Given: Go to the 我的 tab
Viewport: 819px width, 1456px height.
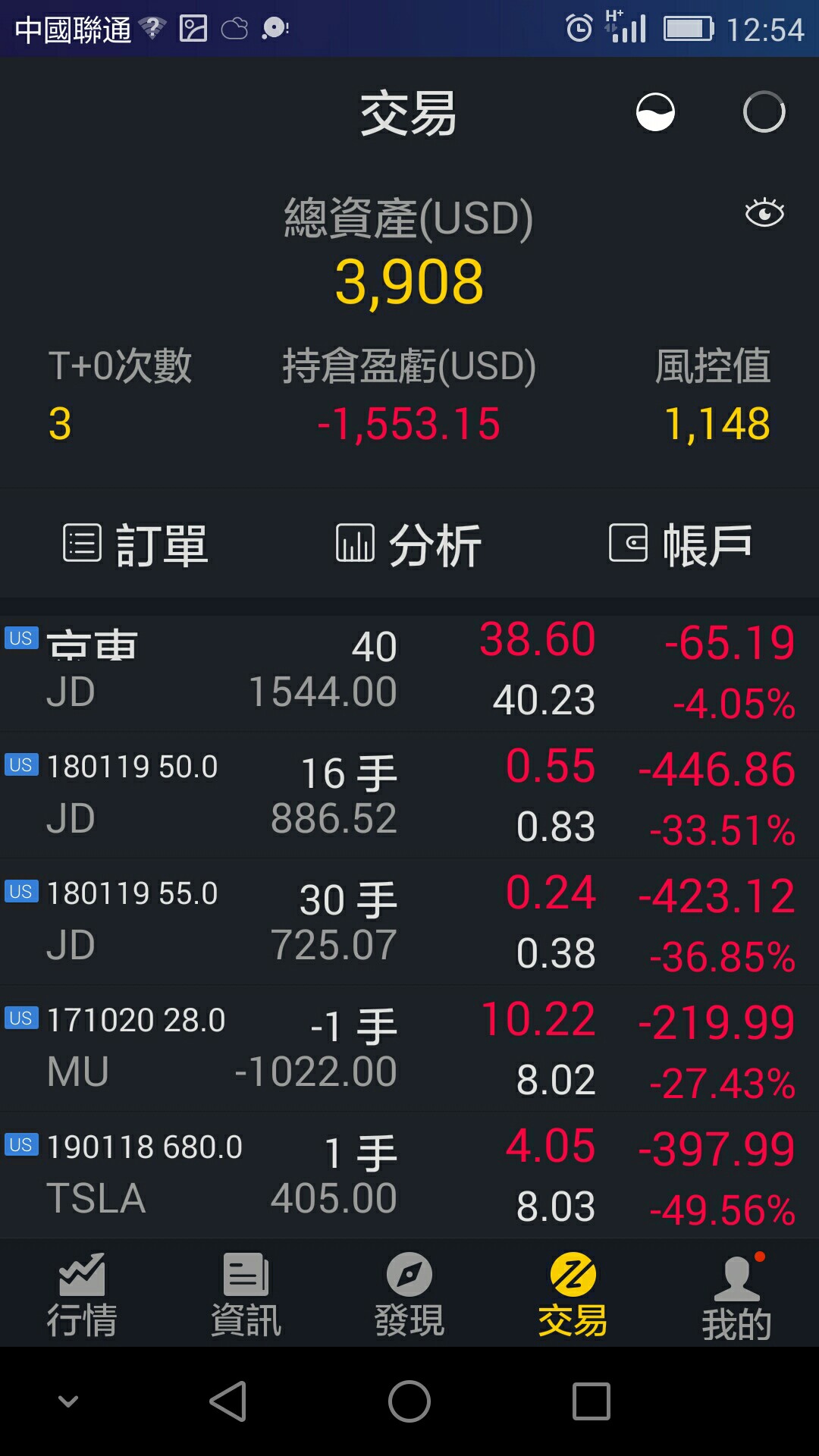Looking at the screenshot, I should pyautogui.click(x=737, y=1294).
